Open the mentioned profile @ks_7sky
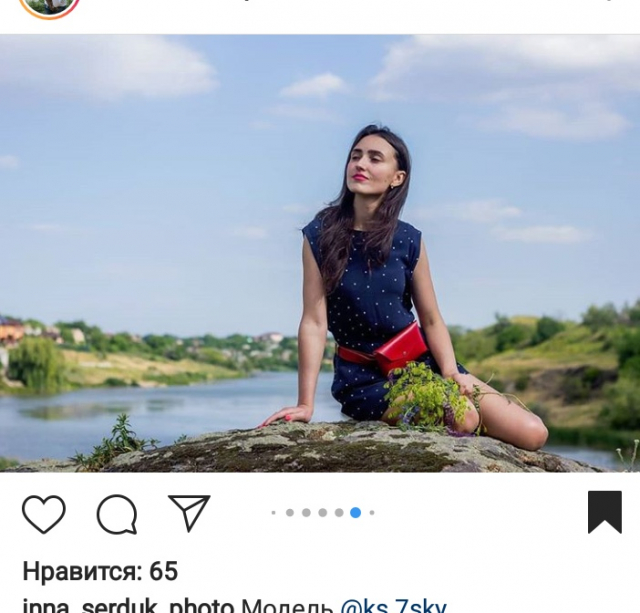The height and width of the screenshot is (613, 640). [x=393, y=605]
